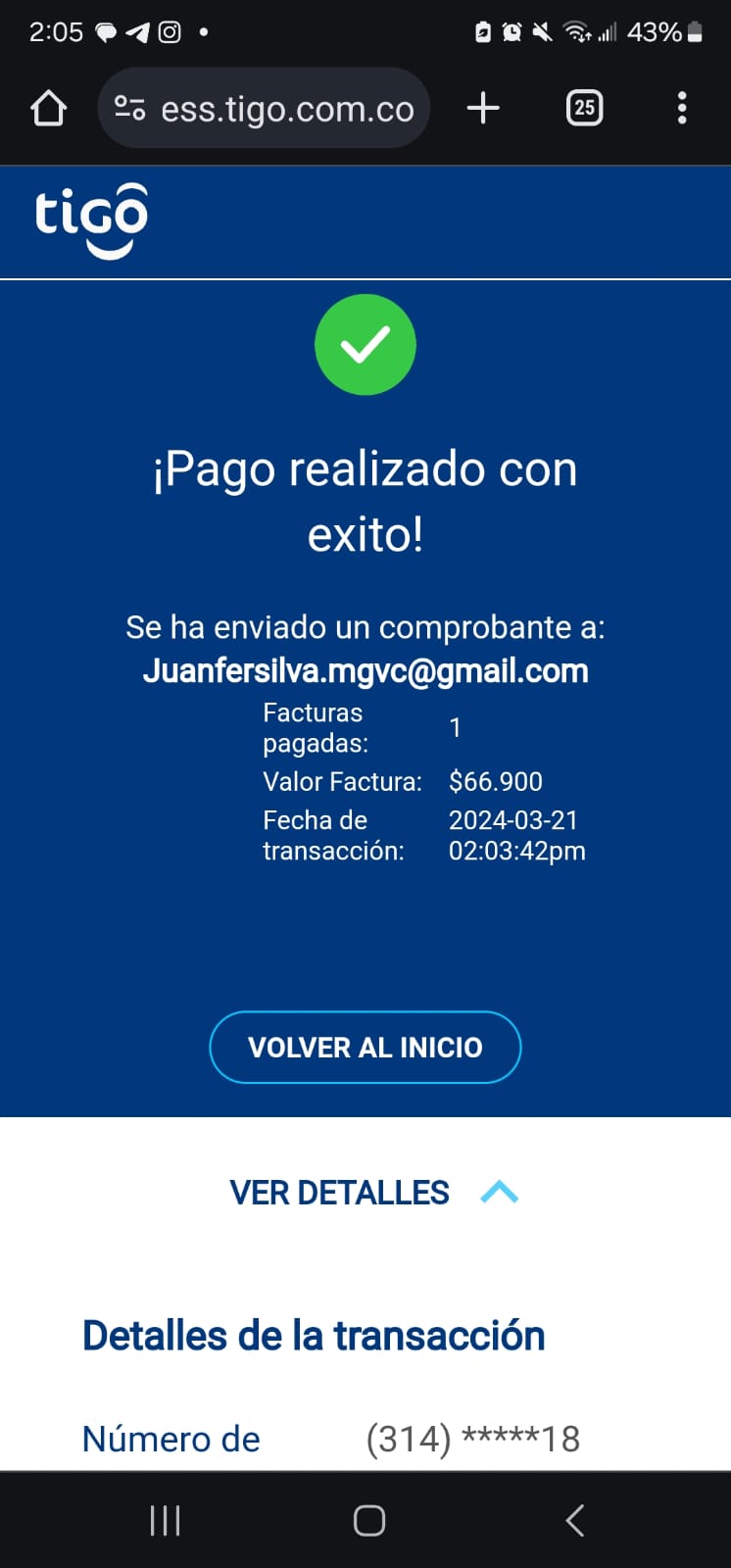Open the recent apps view
Screen dimensions: 731x1568
click(x=165, y=1520)
